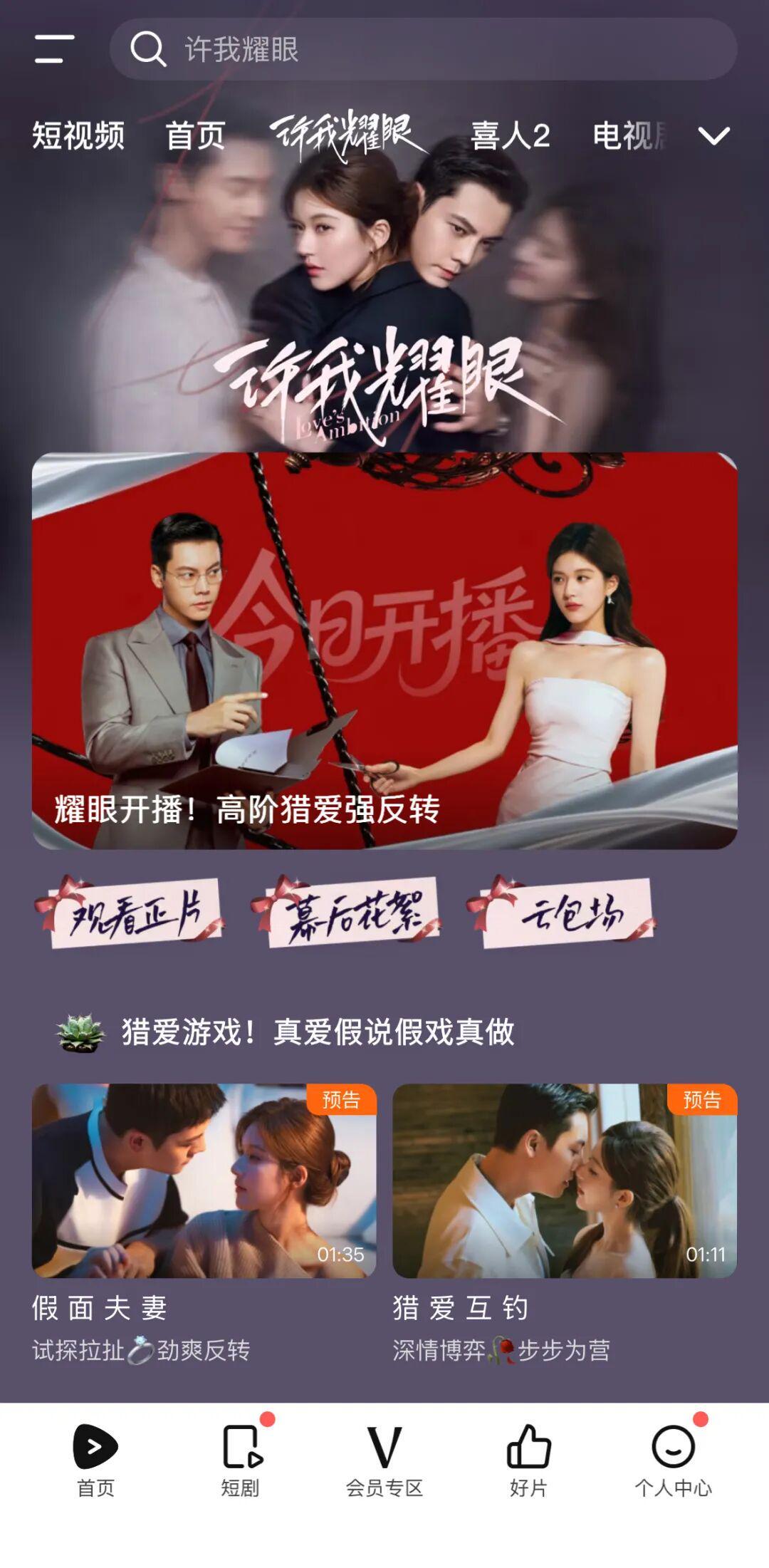769x1568 pixels.
Task: Tap the search box showing 许我耀眼
Action: tap(423, 49)
